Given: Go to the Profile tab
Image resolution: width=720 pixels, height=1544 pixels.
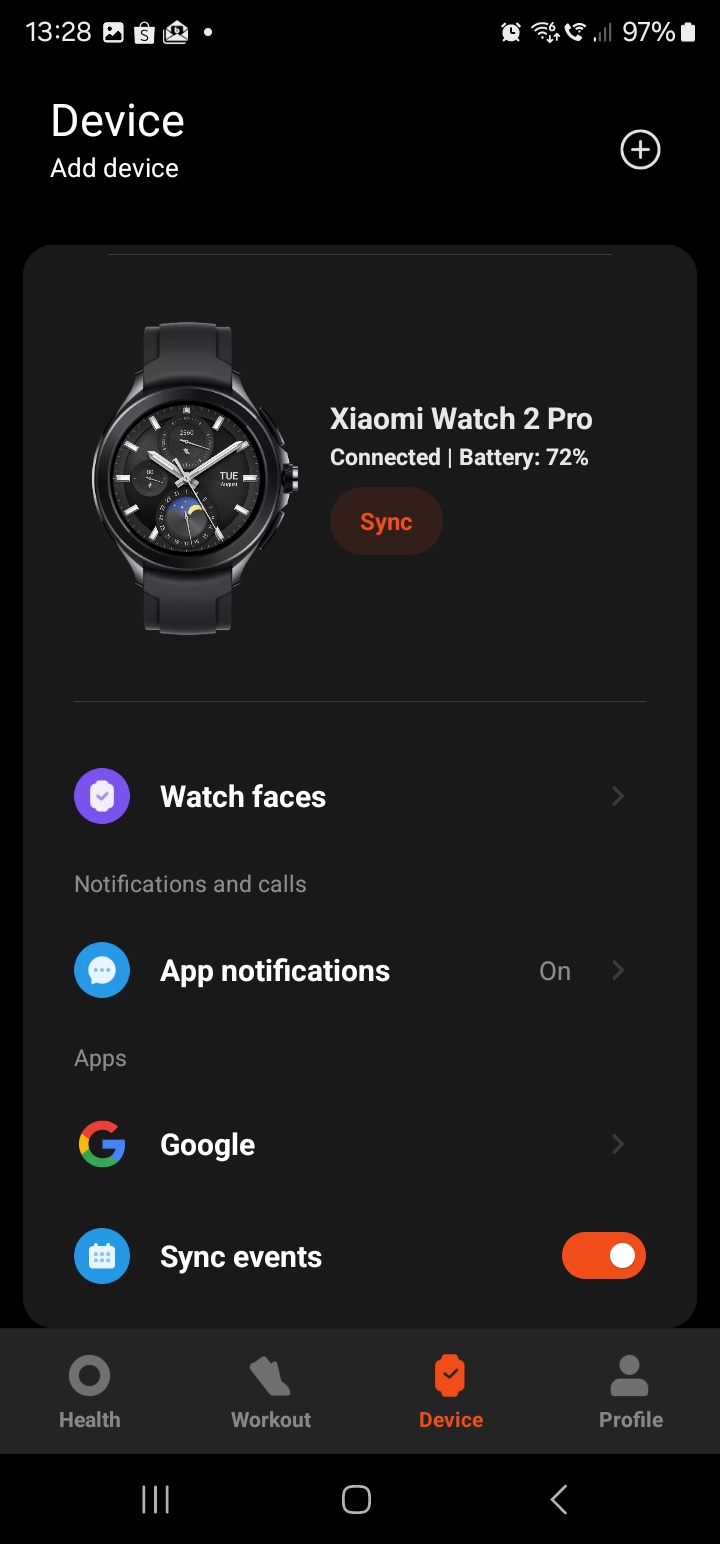Looking at the screenshot, I should click(x=630, y=1391).
